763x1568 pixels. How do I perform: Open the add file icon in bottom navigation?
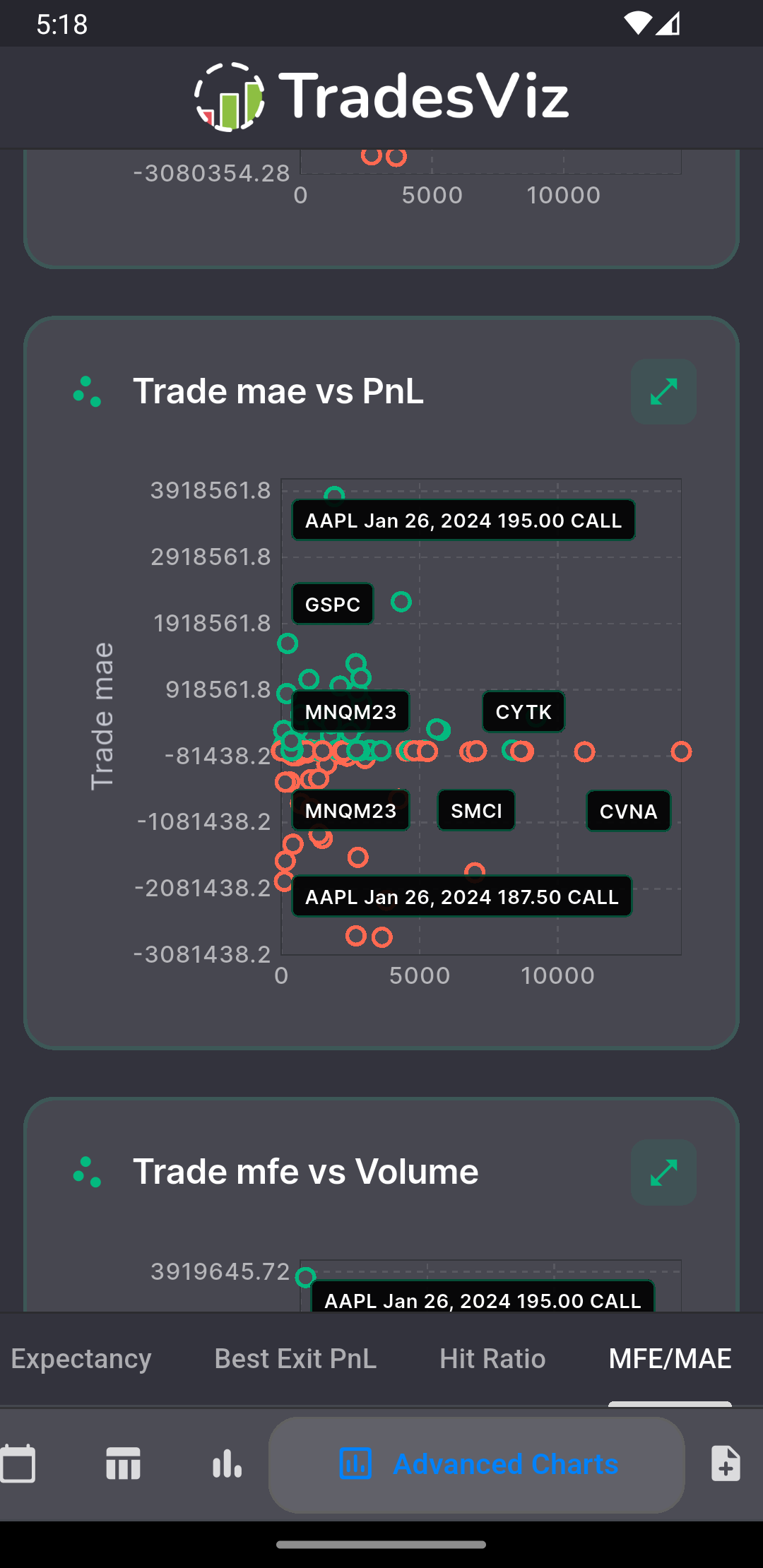pos(726,1463)
